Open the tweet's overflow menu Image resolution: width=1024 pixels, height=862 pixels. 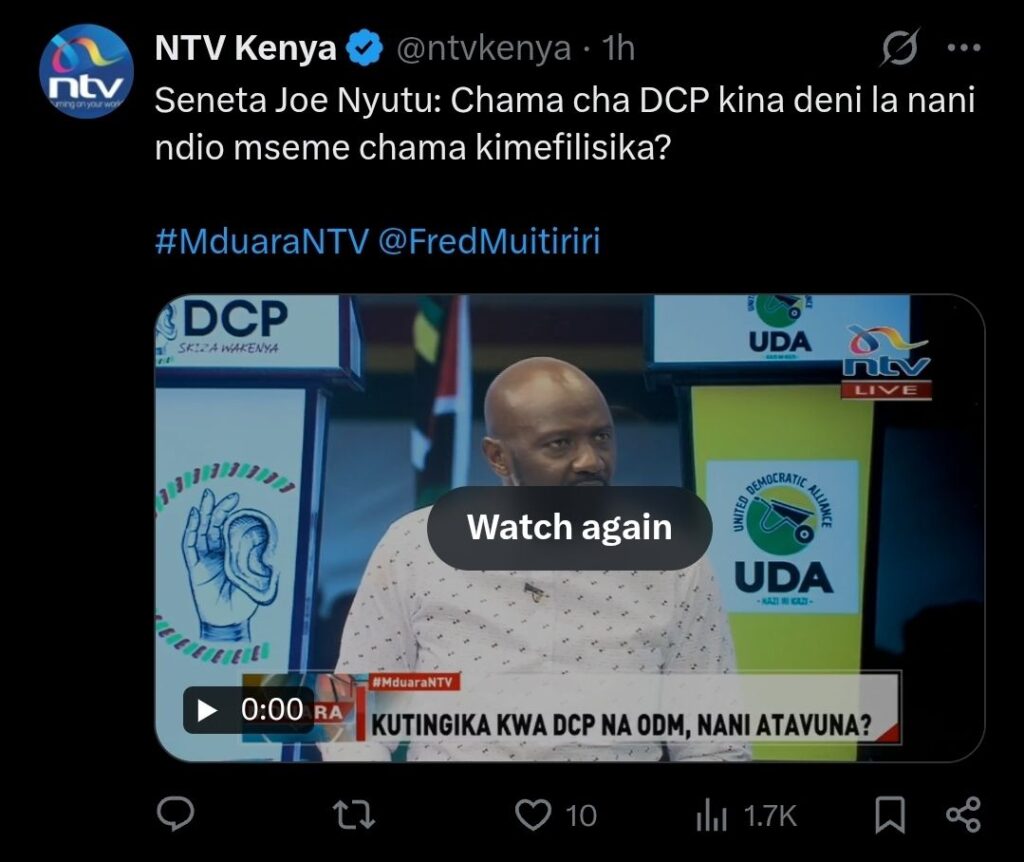tap(963, 48)
